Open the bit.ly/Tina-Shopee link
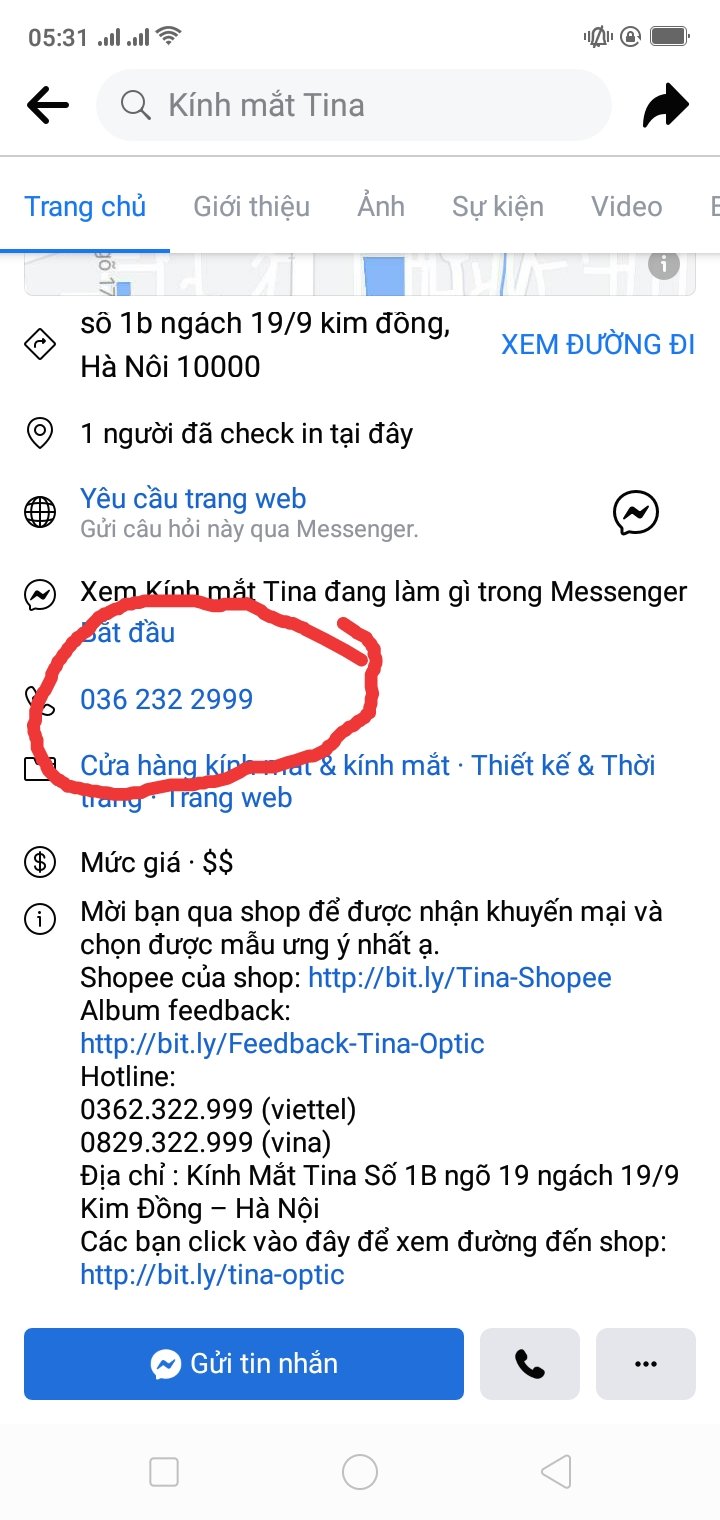 [459, 977]
